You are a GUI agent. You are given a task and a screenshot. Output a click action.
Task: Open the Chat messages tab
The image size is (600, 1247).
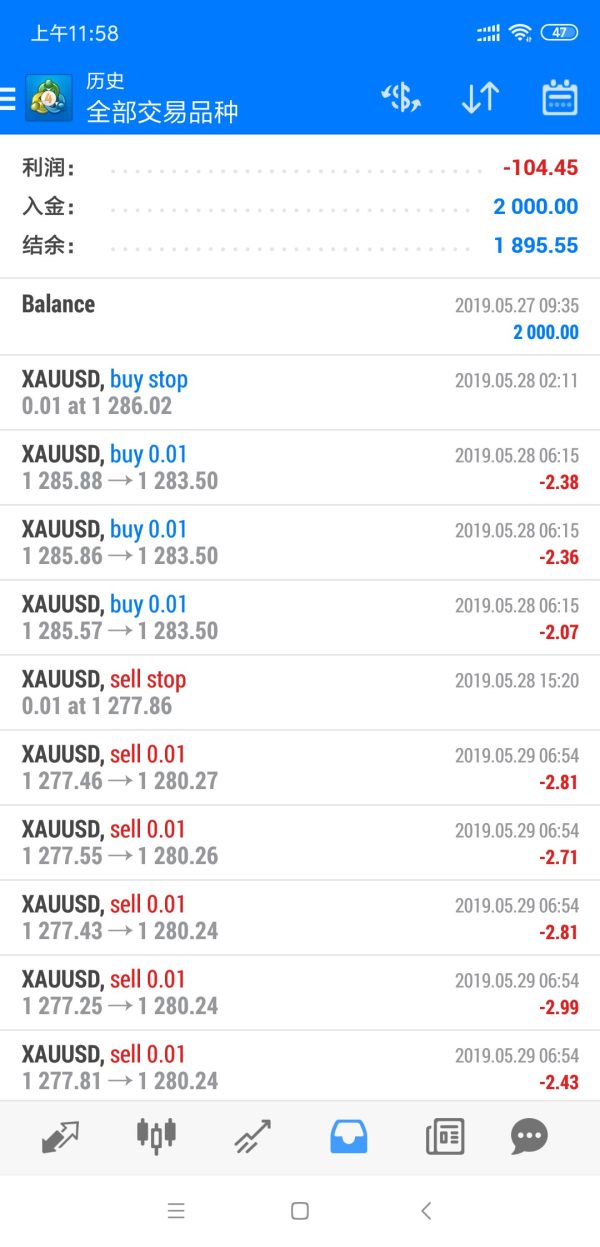(x=529, y=1136)
